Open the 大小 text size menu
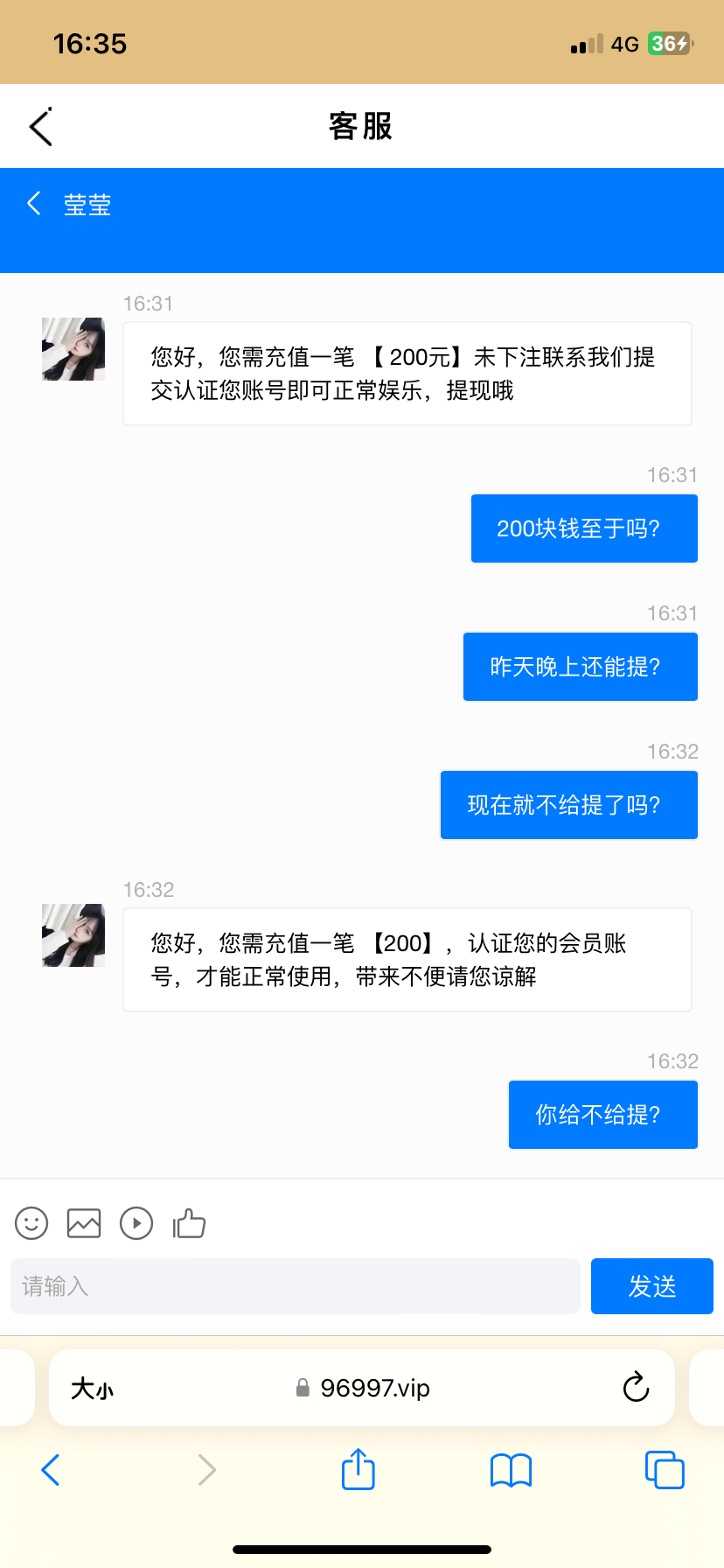 click(x=92, y=1388)
